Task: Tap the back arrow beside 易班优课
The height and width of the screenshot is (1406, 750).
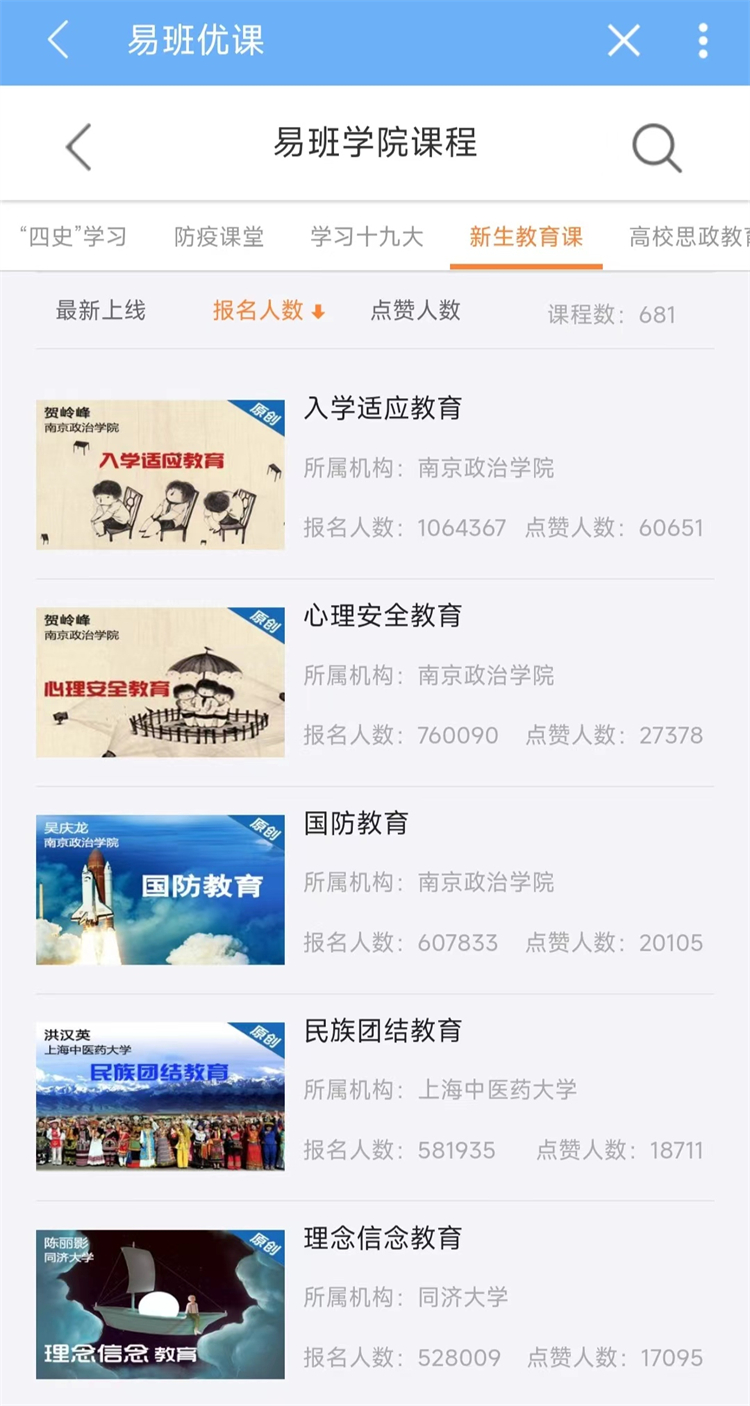Action: tap(58, 41)
